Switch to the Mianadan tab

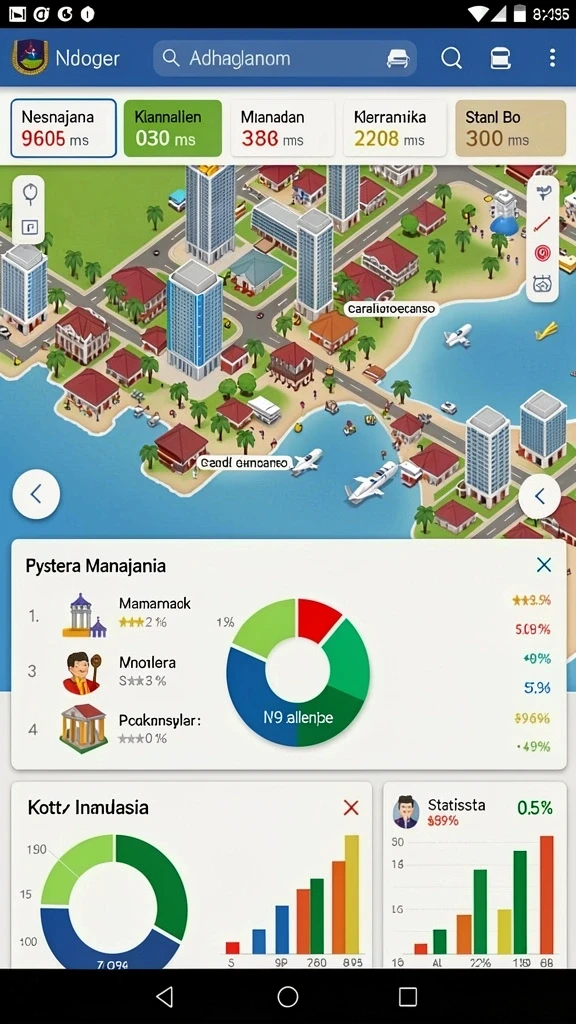282,128
